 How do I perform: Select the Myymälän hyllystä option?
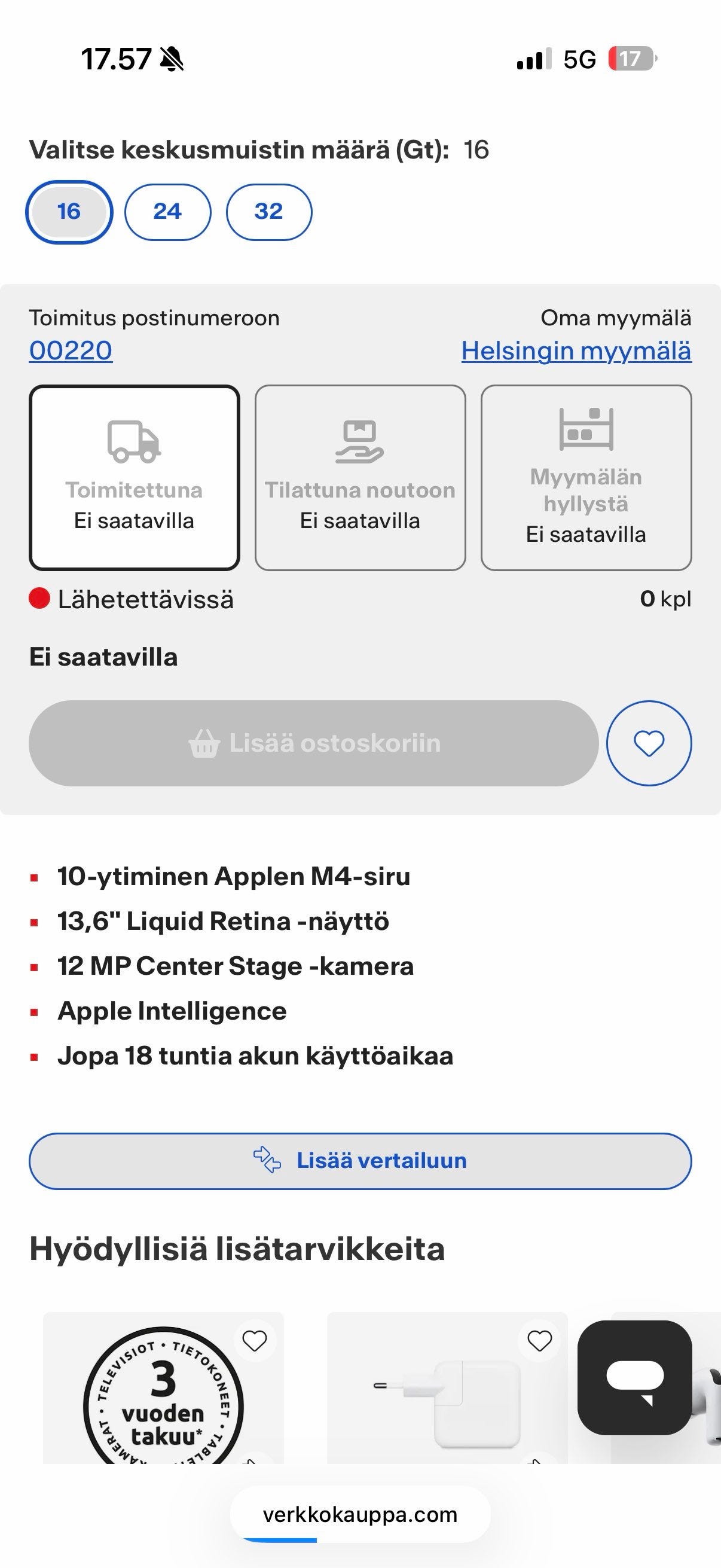coord(586,478)
